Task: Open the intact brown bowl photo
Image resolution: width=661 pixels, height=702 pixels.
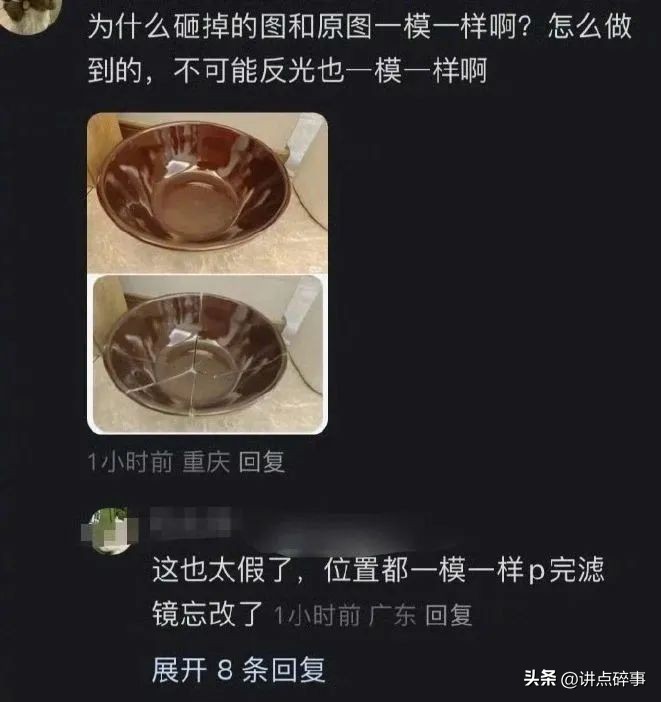Action: tap(207, 192)
